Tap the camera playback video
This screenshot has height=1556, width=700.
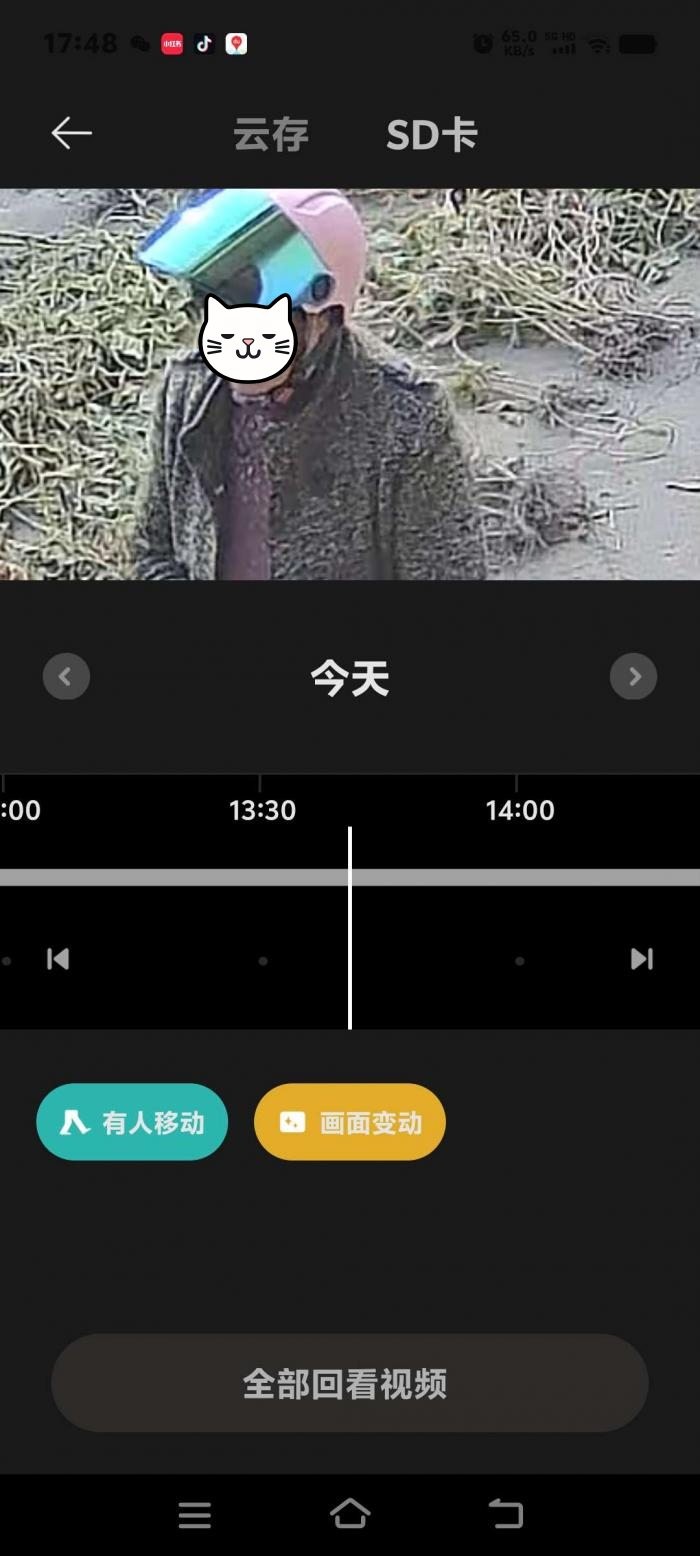pyautogui.click(x=350, y=384)
